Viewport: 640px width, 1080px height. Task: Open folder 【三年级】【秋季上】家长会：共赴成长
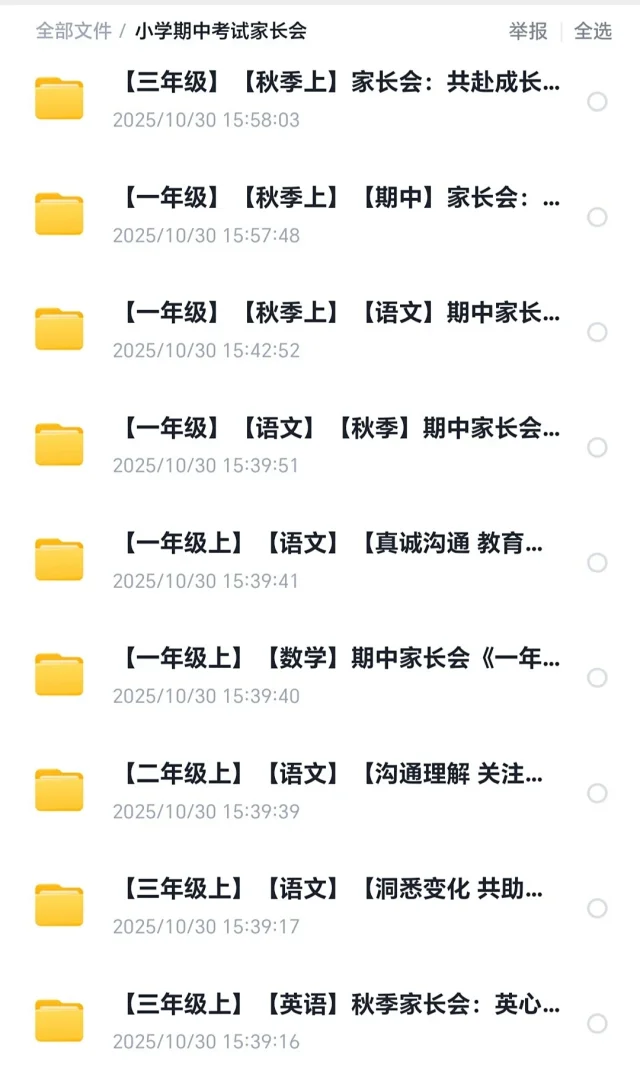tap(340, 83)
